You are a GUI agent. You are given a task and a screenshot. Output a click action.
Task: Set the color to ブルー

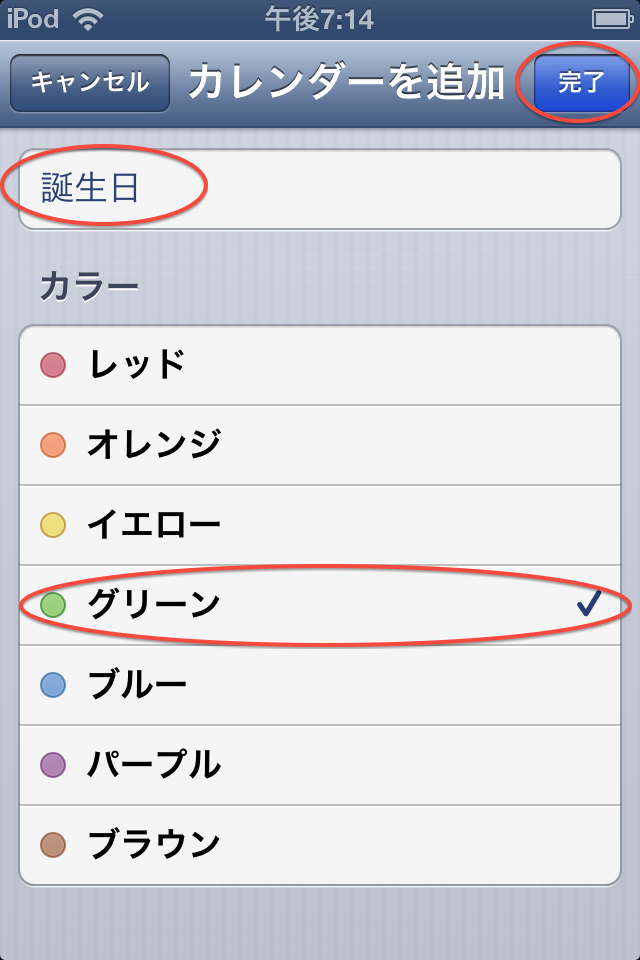click(x=320, y=685)
